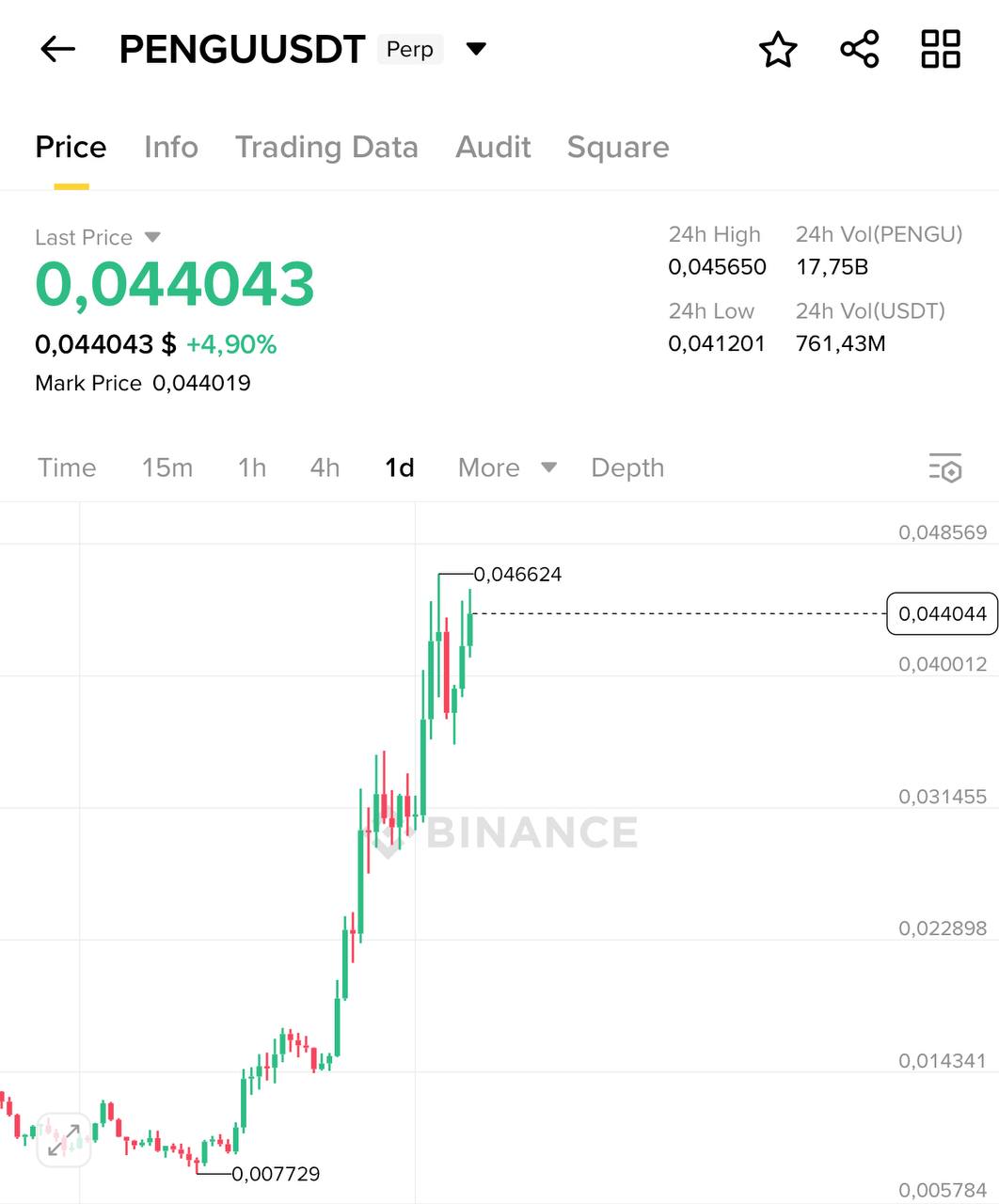Image resolution: width=999 pixels, height=1204 pixels.
Task: Expand the chart to fullscreen
Action: (x=64, y=1140)
